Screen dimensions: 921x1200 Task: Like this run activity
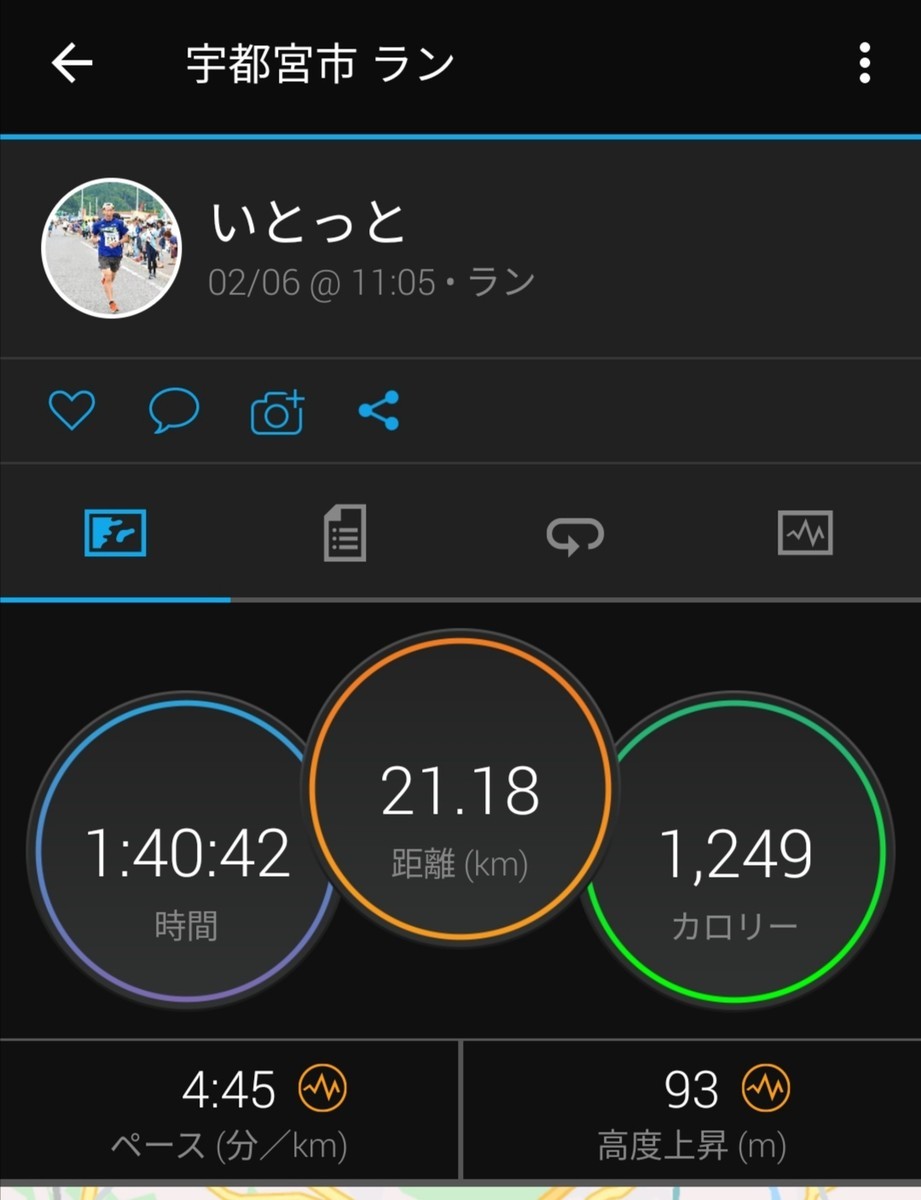point(72,411)
